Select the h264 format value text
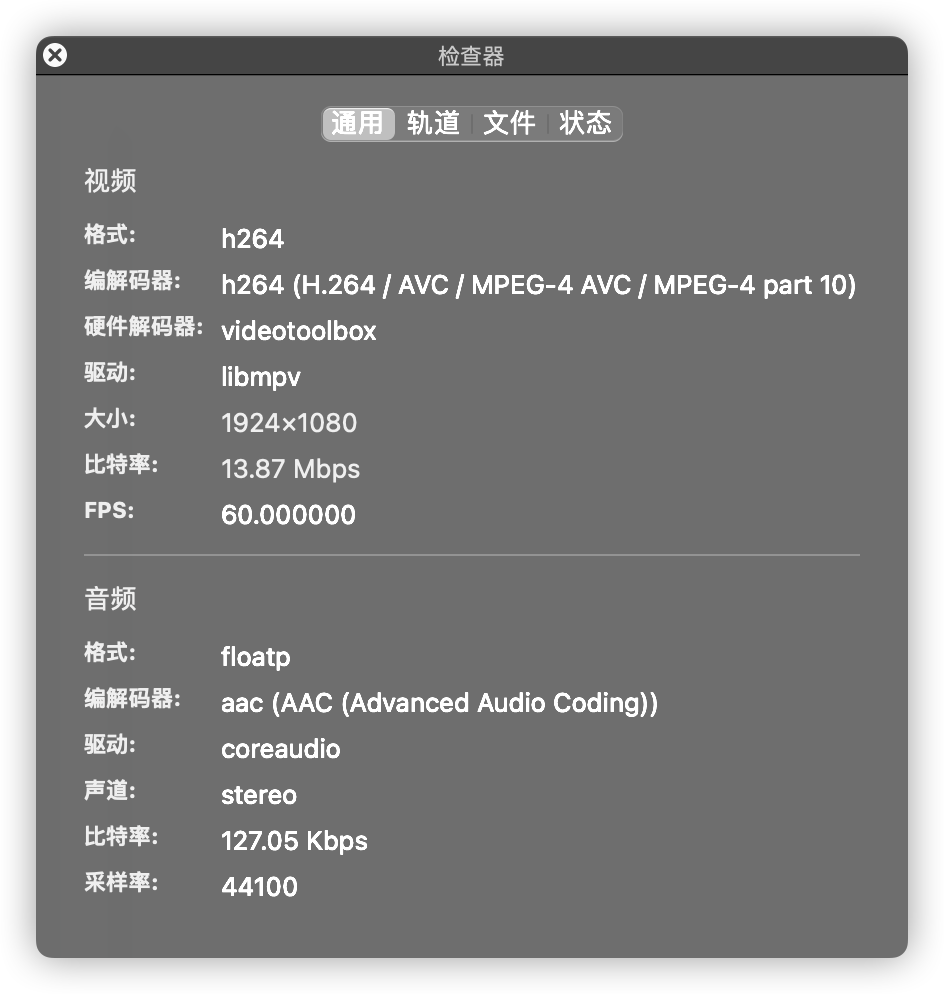Viewport: 944px width, 994px height. (x=252, y=239)
